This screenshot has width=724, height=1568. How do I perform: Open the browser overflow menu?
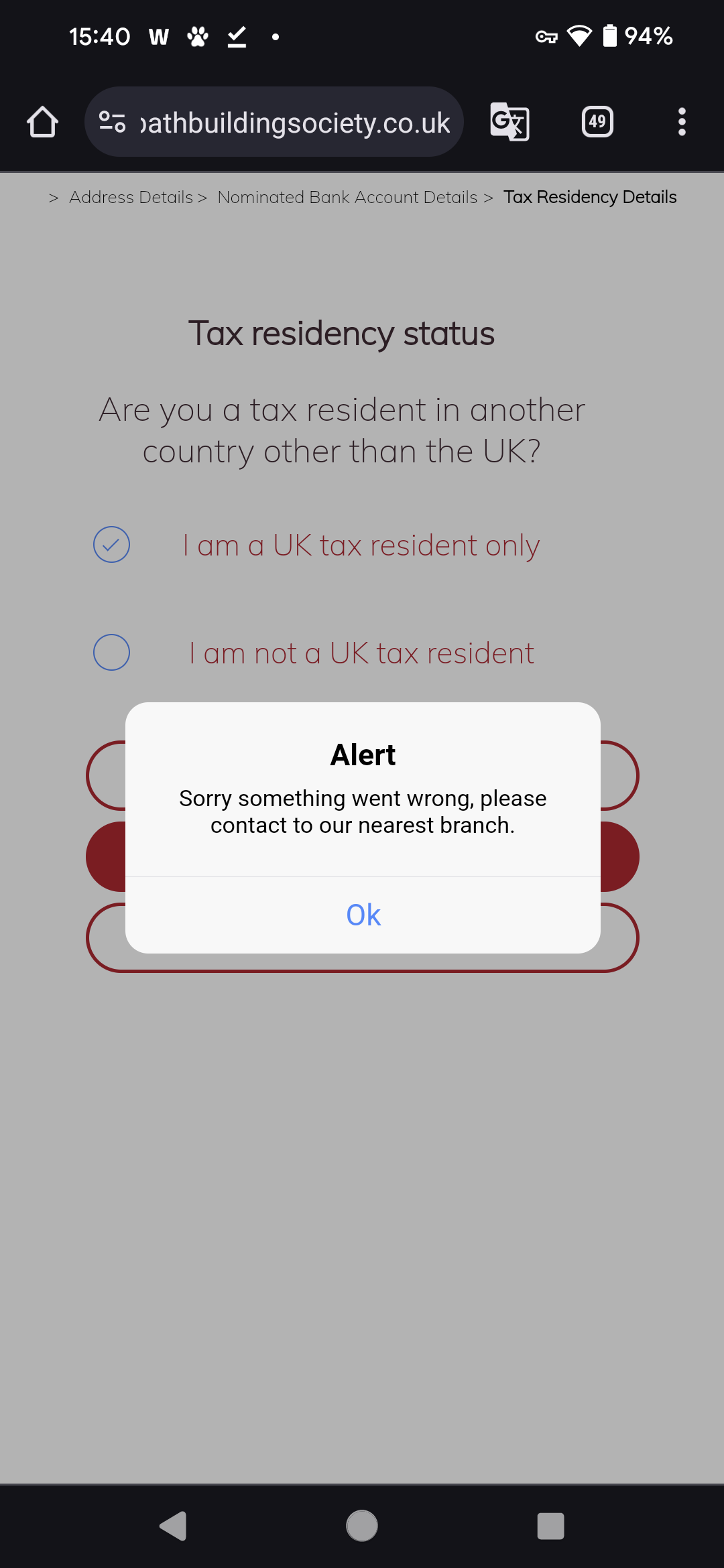[x=682, y=122]
